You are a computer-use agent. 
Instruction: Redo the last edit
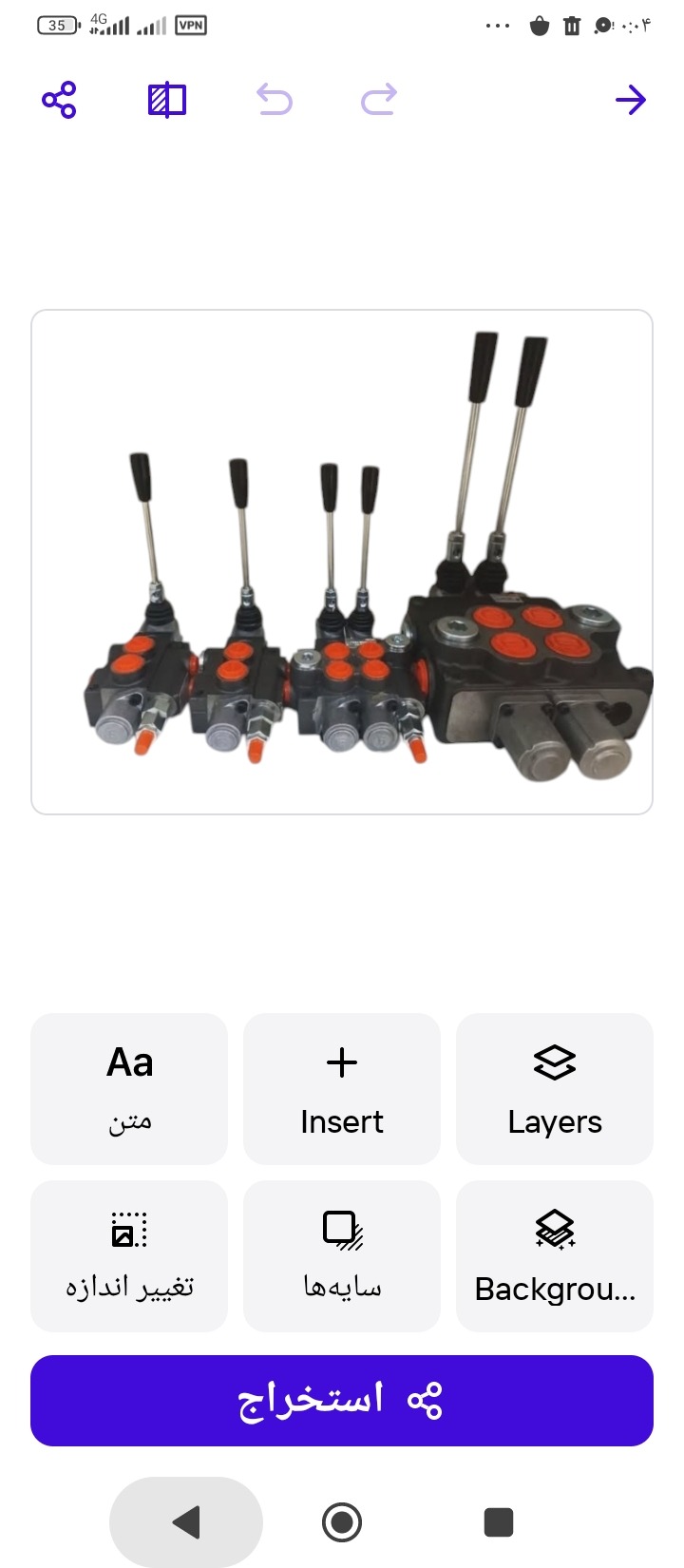point(379,100)
